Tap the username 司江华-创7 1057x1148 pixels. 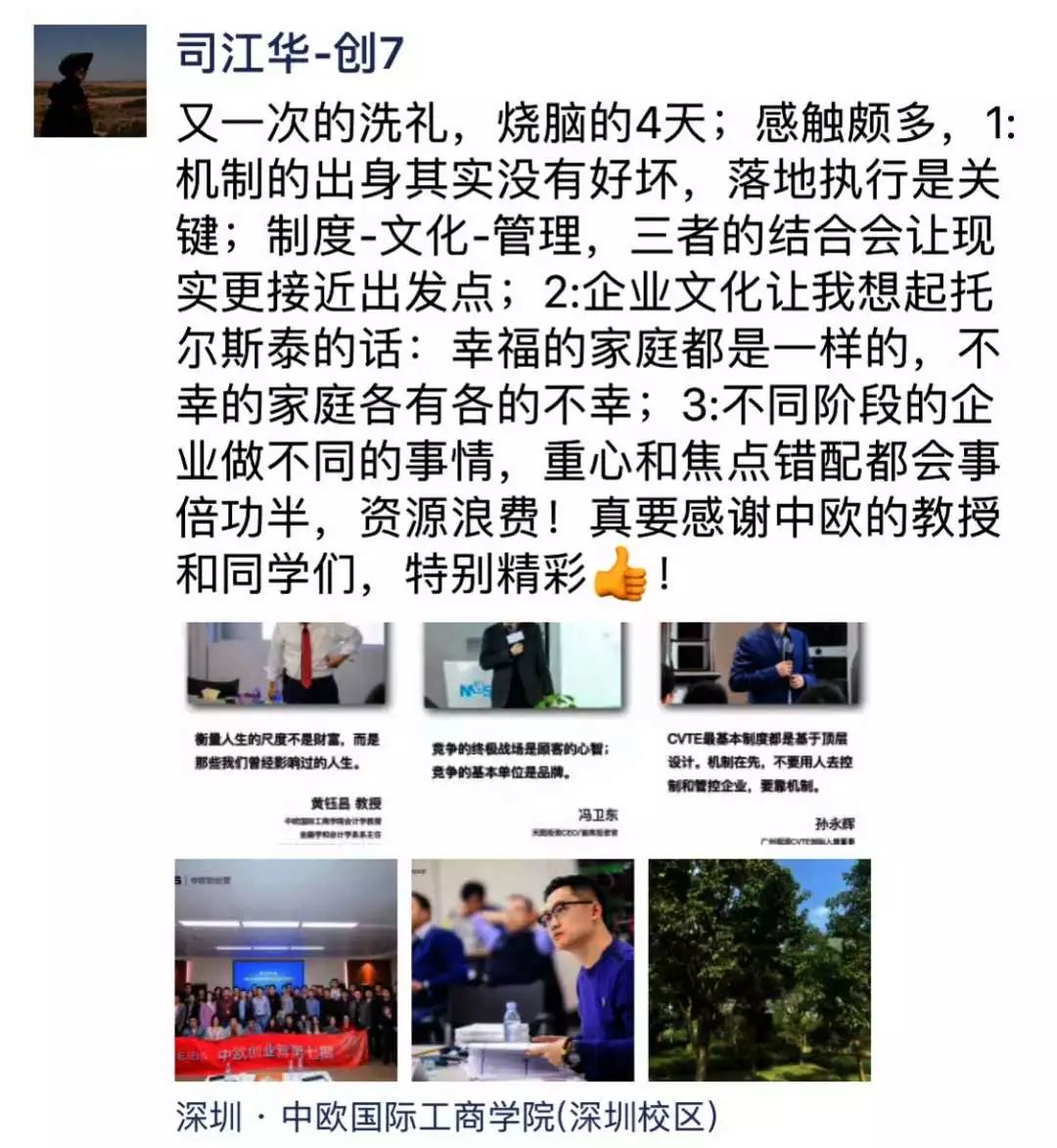[290, 52]
